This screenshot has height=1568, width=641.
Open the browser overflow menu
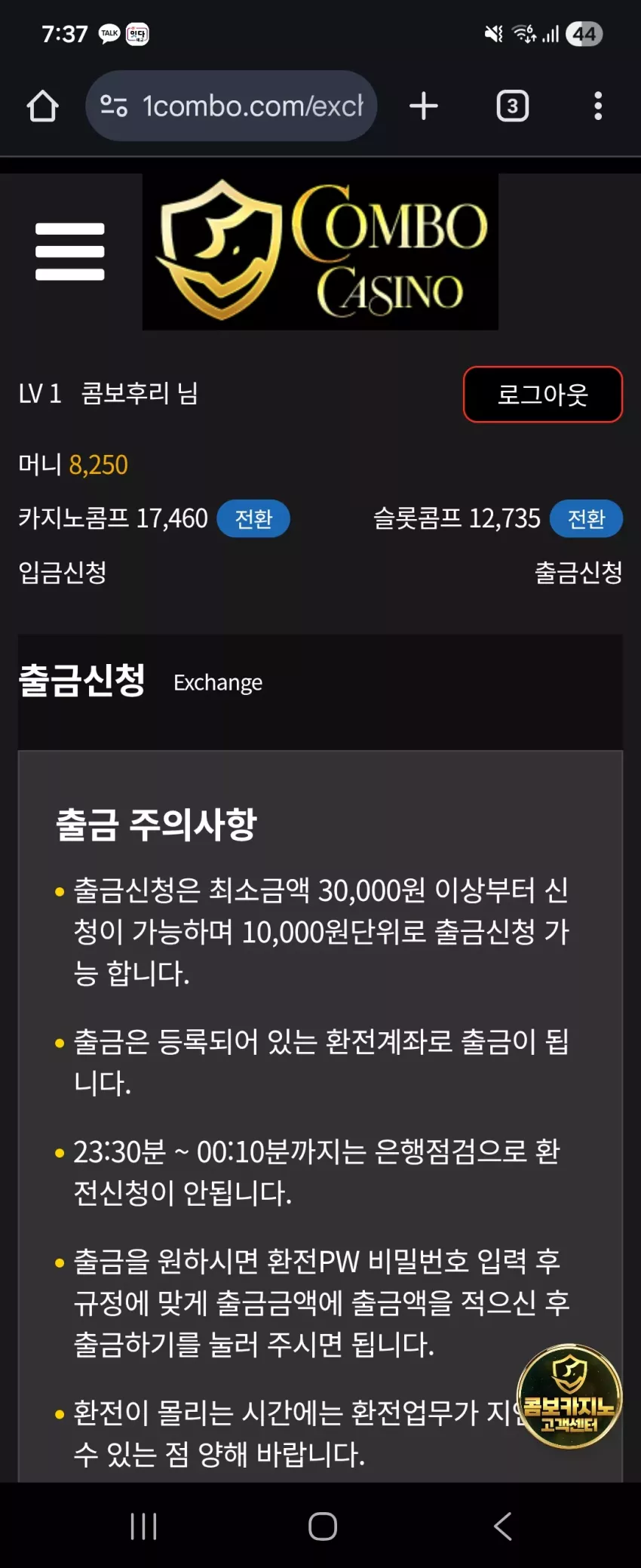(598, 106)
